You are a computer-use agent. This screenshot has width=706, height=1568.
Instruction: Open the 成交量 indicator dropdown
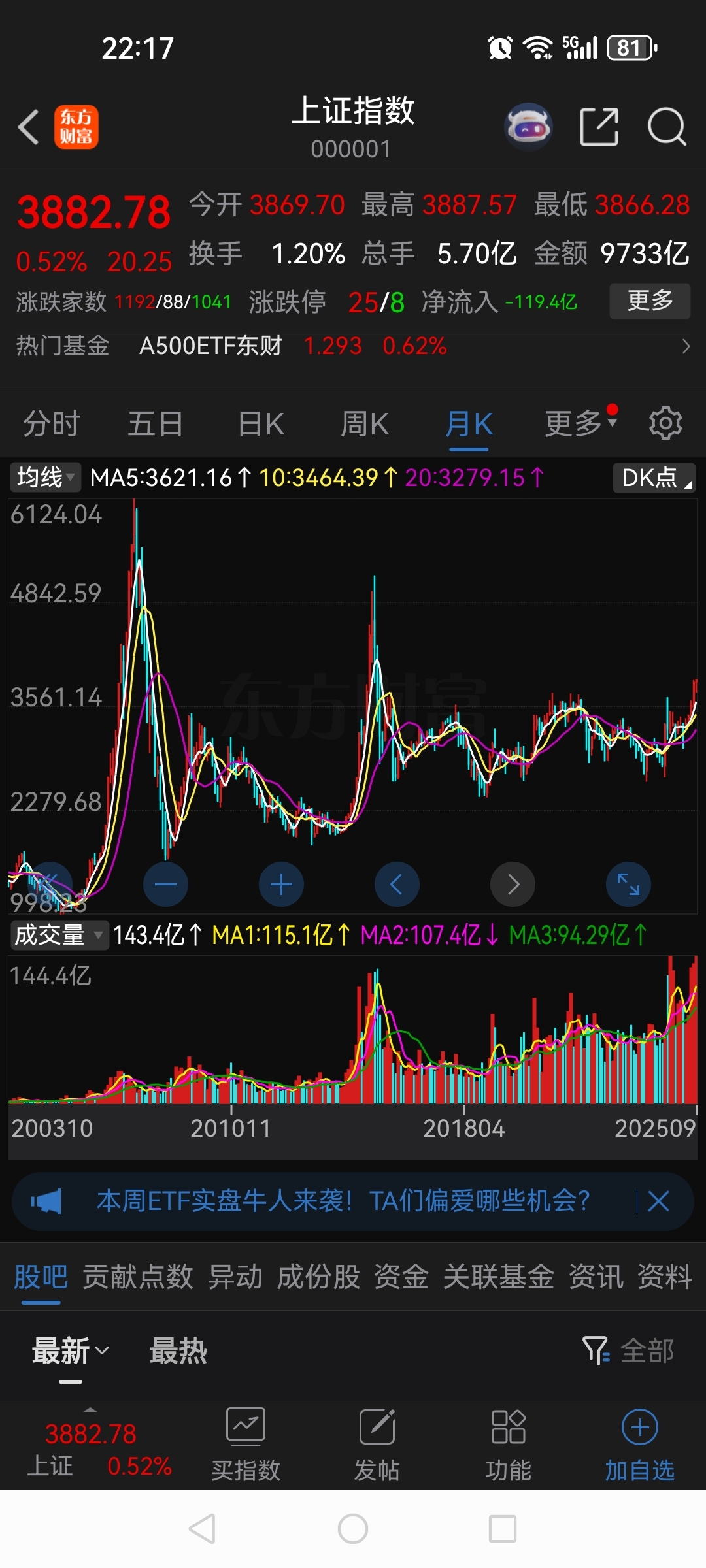point(58,934)
